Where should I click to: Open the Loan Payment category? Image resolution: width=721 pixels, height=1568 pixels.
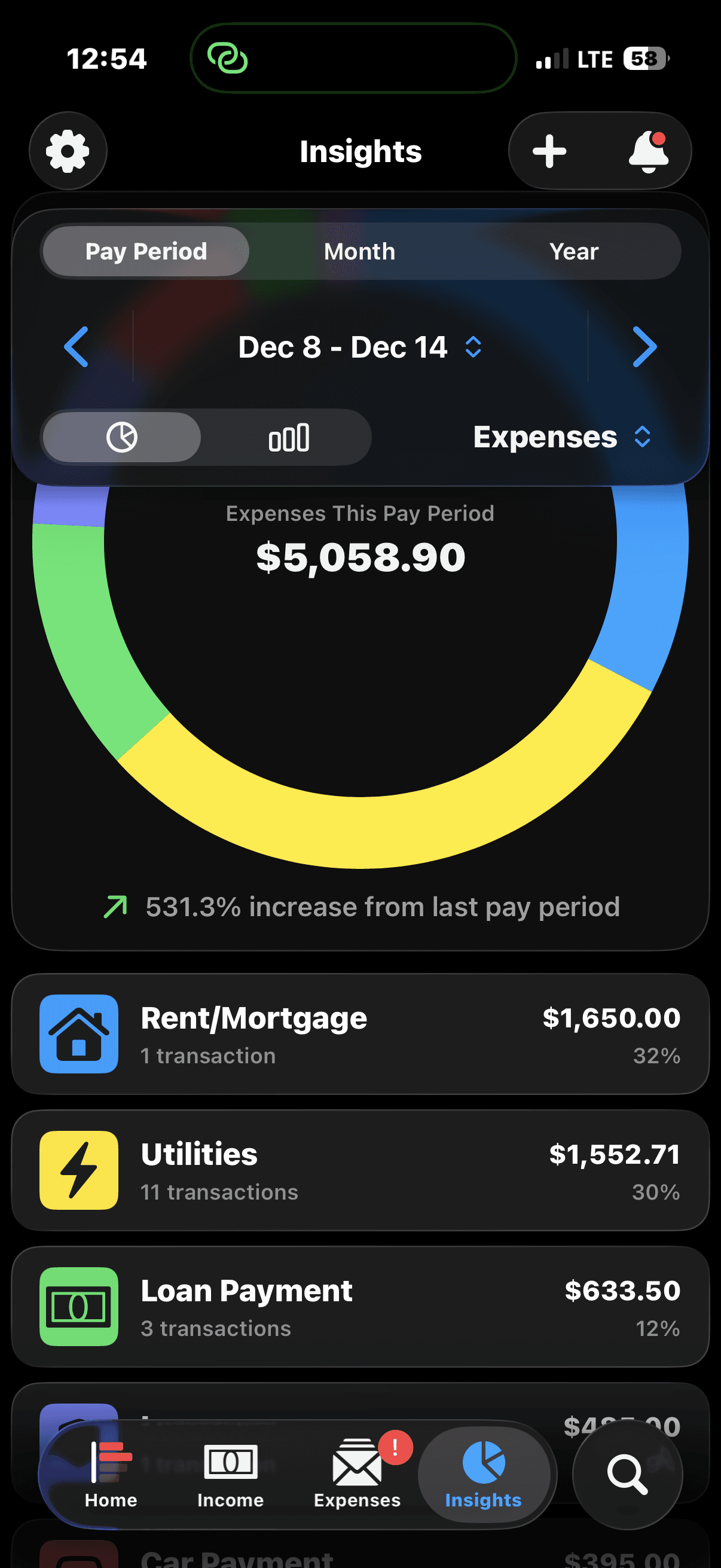360,1306
